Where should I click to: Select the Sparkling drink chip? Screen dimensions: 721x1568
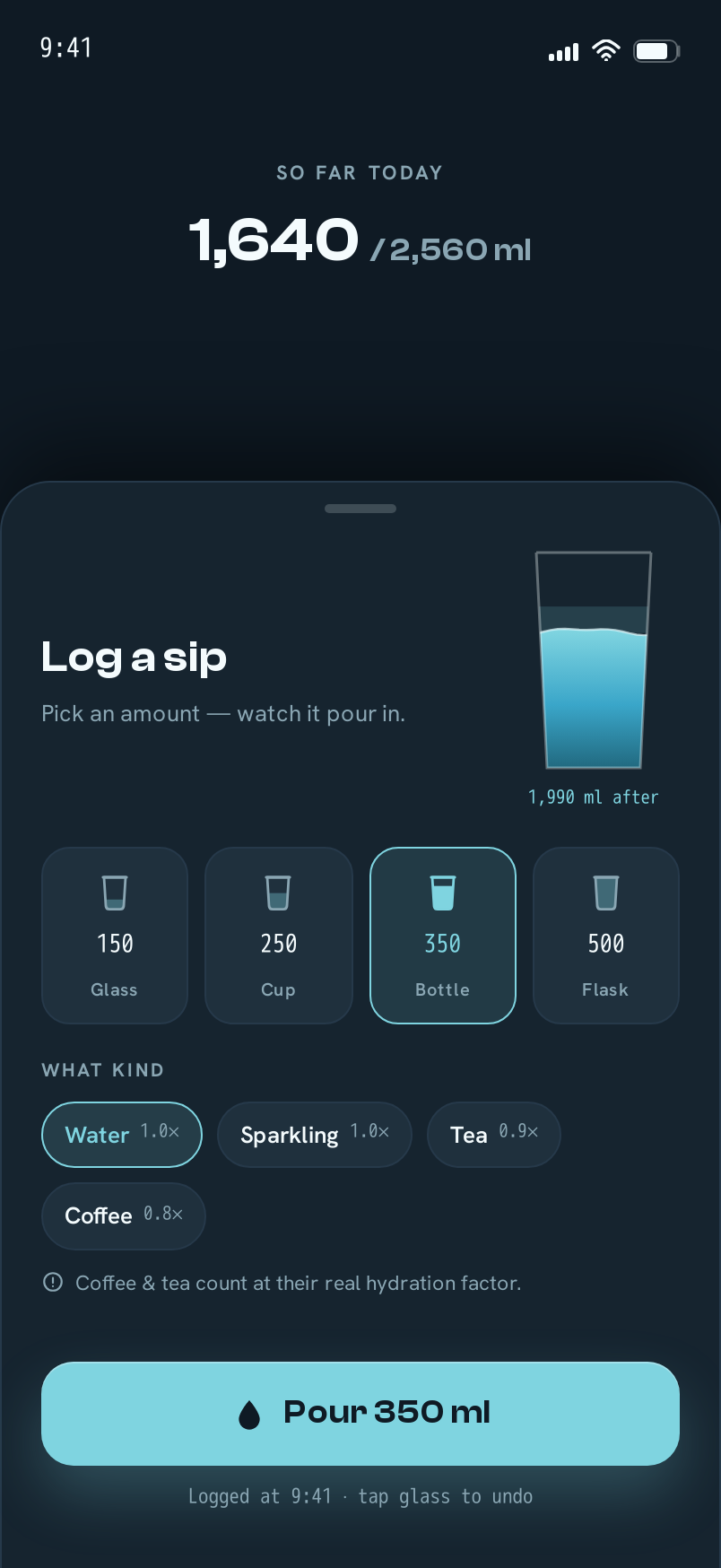[x=315, y=1135]
